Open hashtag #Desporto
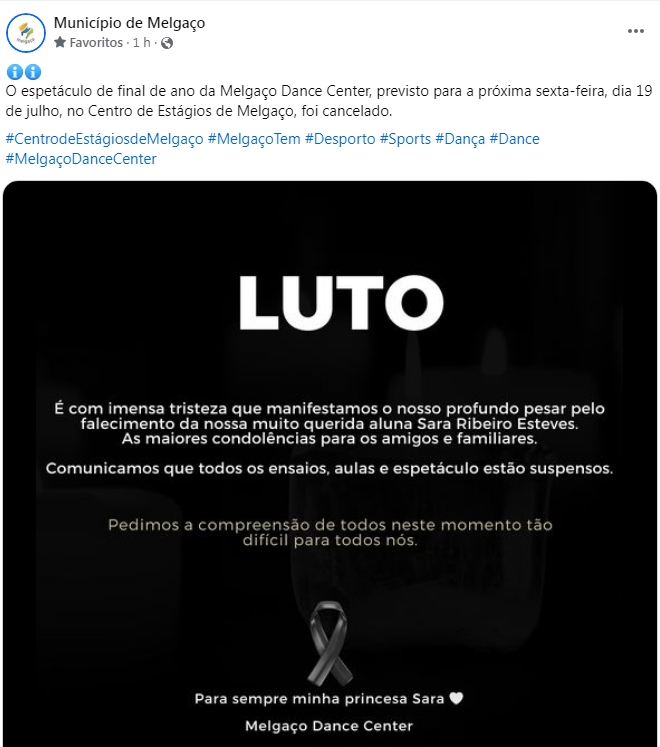 tap(340, 139)
